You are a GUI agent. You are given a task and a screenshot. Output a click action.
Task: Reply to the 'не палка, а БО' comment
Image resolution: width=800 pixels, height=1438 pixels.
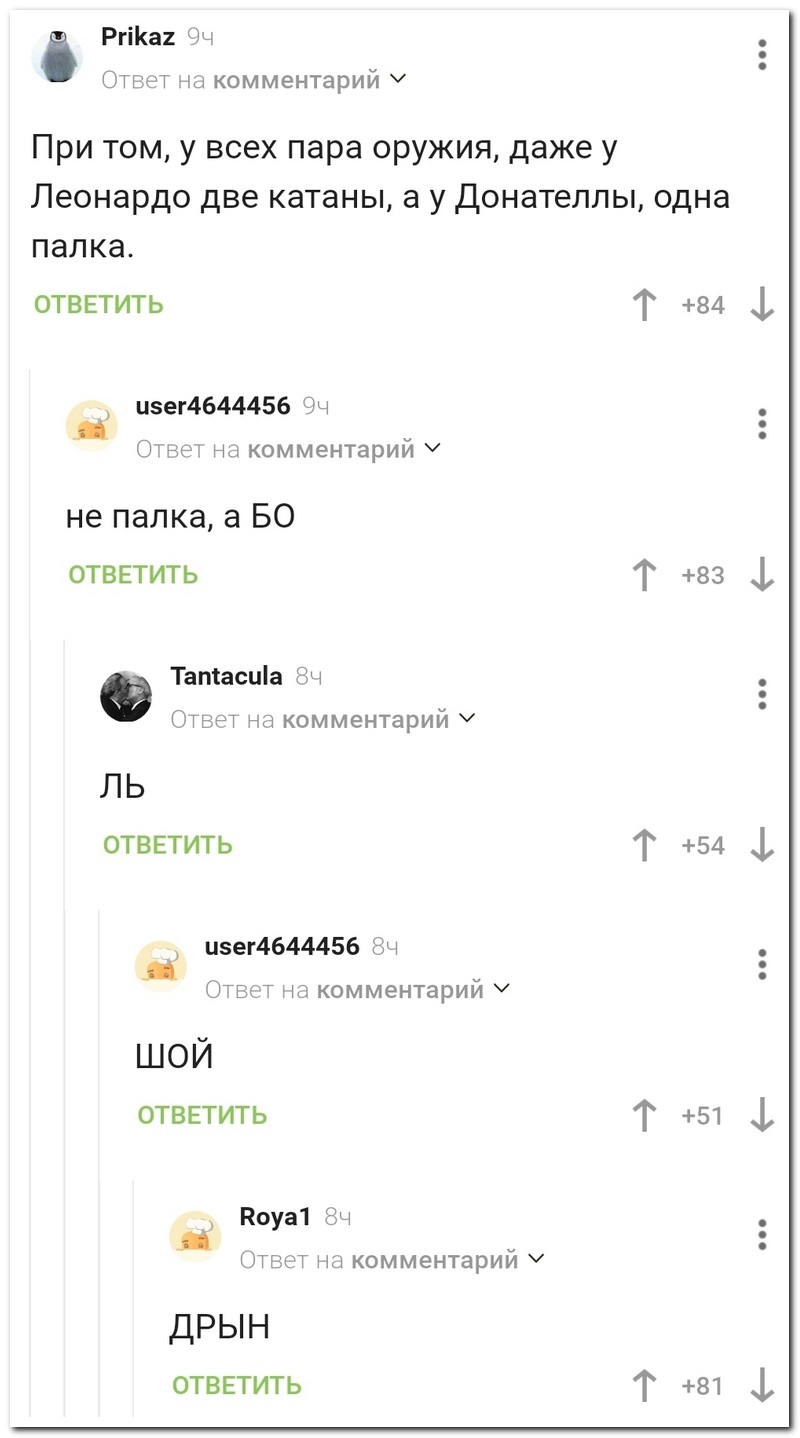click(x=133, y=575)
